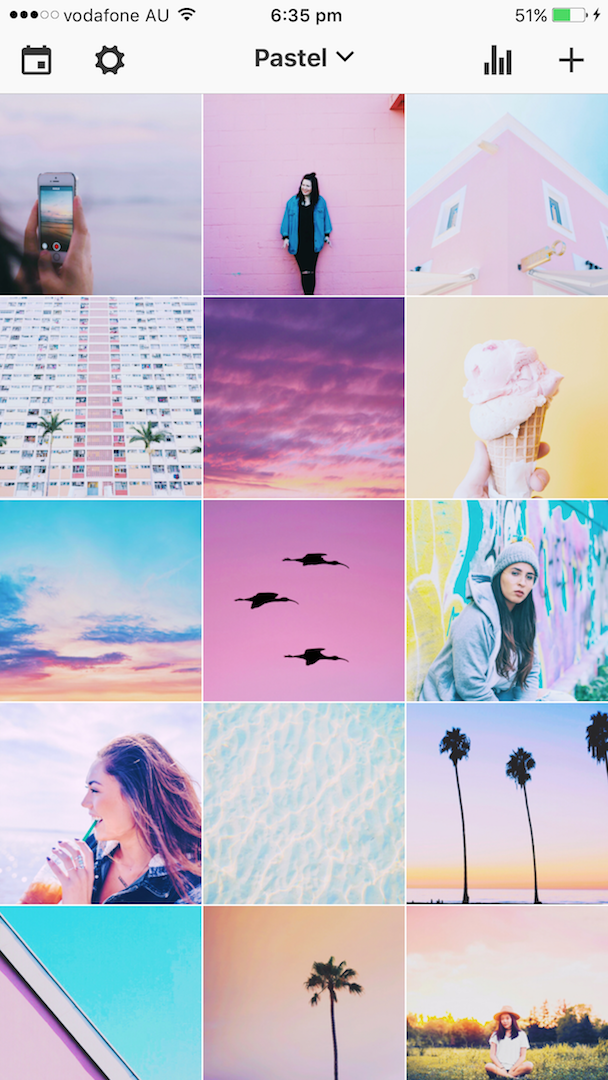Image resolution: width=608 pixels, height=1080 pixels.
Task: Open girl sitting in field photo
Action: click(507, 993)
